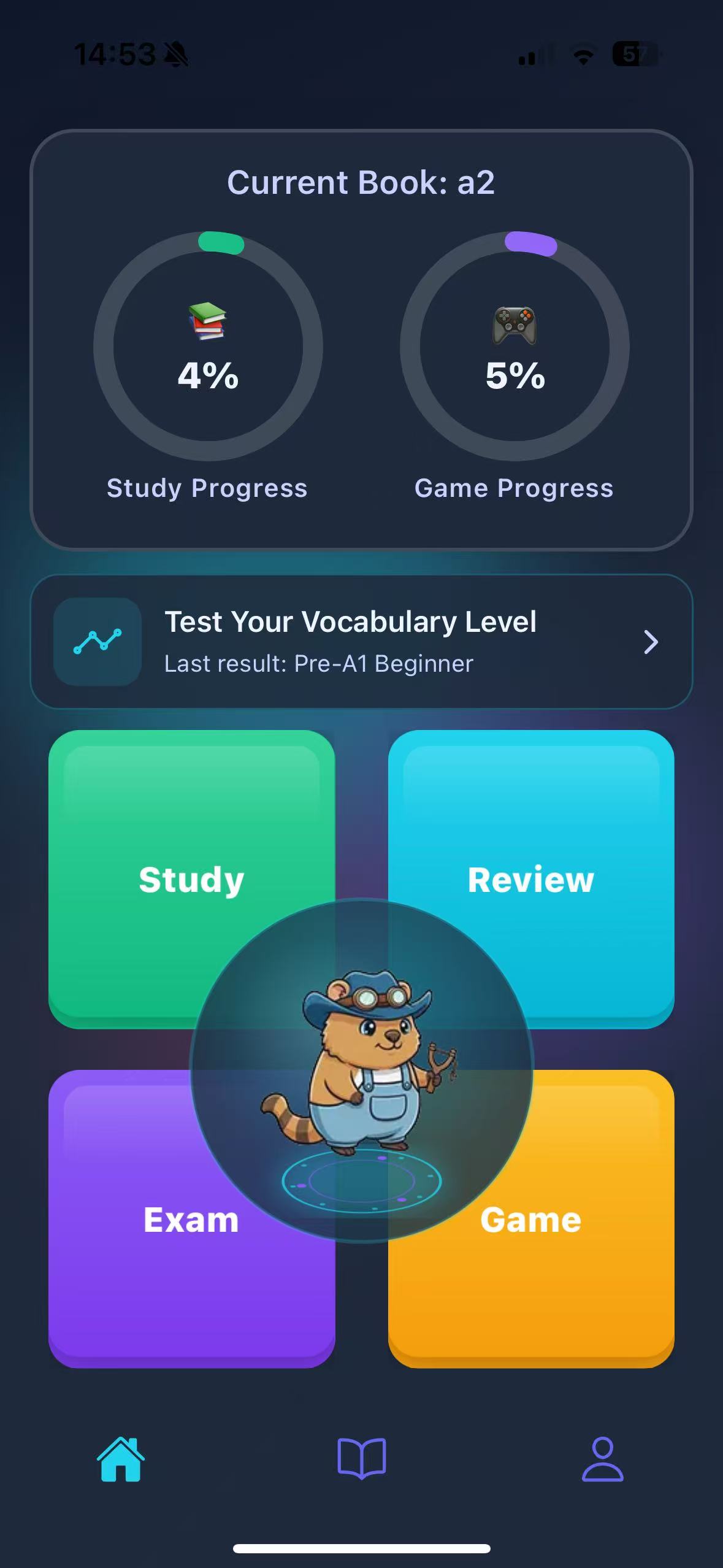Expand the Current Book a2 card

(361, 182)
